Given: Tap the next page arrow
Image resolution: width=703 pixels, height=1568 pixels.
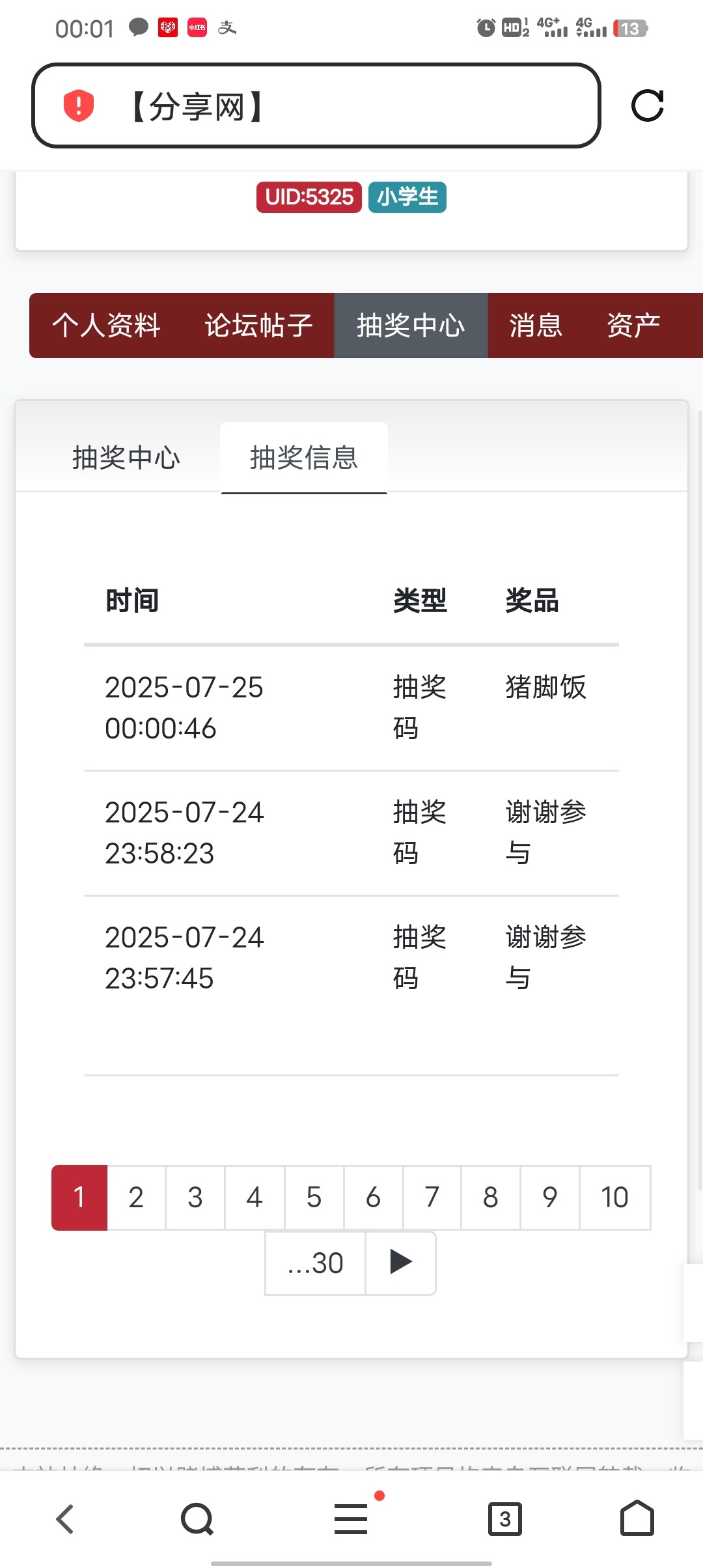Looking at the screenshot, I should tap(400, 1263).
